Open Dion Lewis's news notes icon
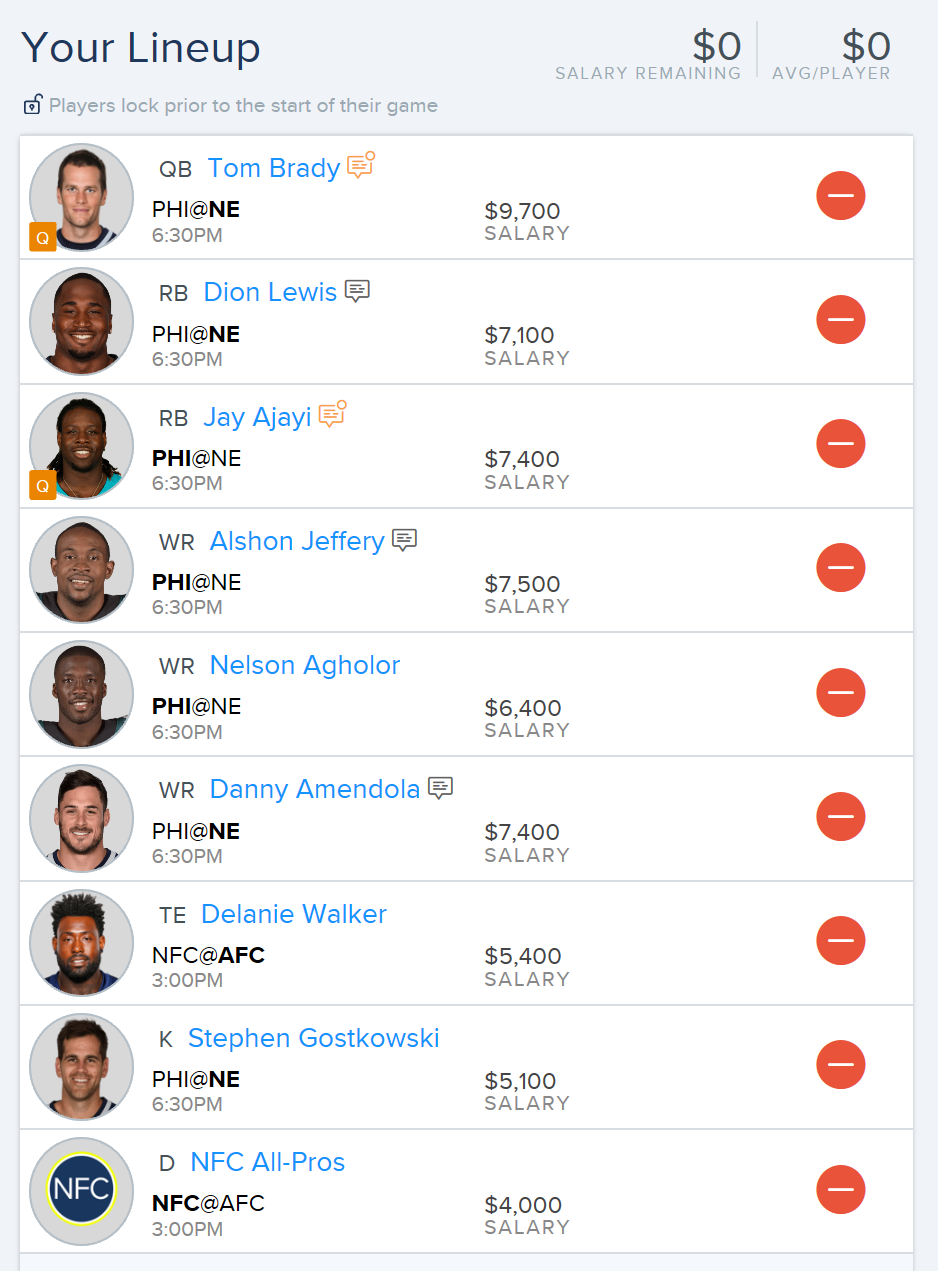Image resolution: width=938 pixels, height=1271 pixels. 357,291
